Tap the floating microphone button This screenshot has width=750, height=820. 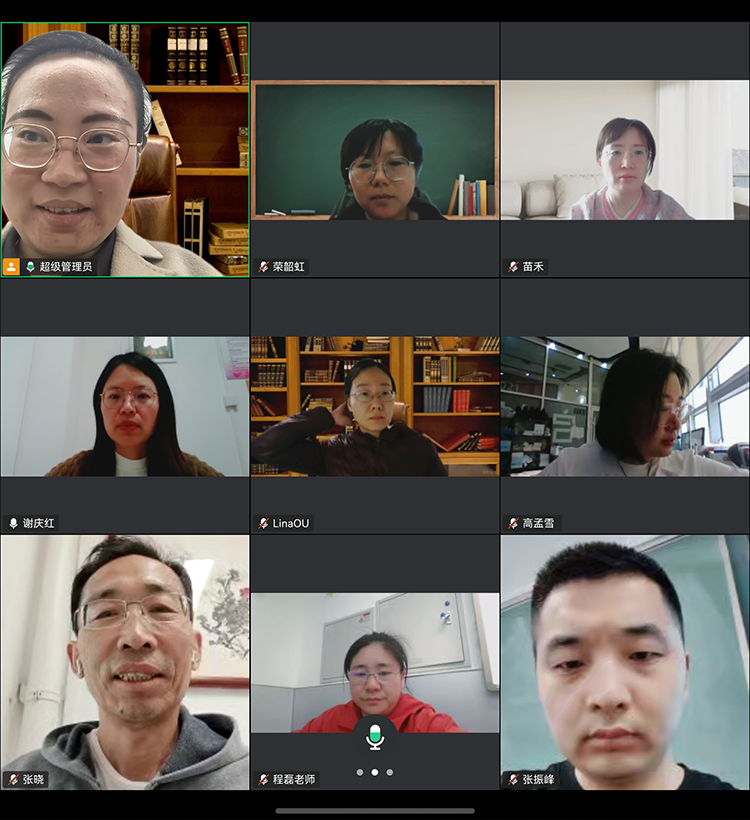coord(375,738)
